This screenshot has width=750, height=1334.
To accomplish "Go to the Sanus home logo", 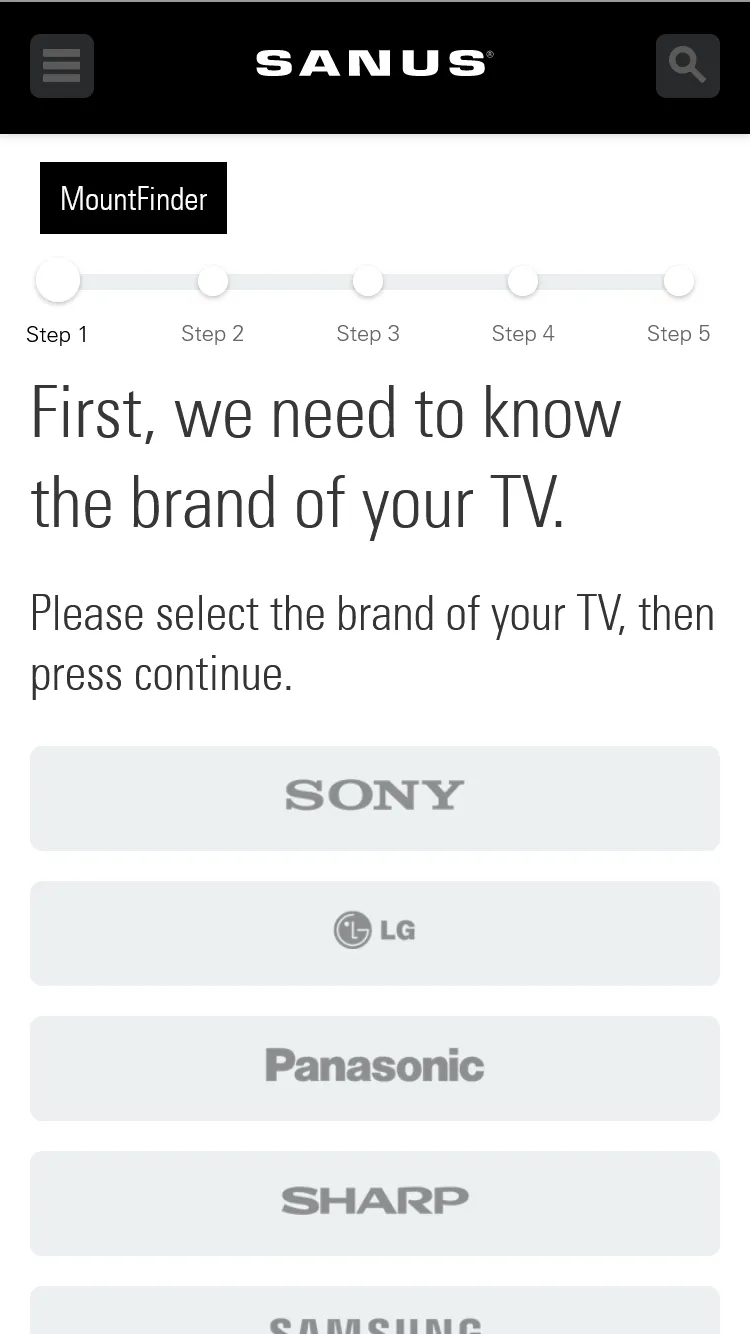I will pos(374,64).
